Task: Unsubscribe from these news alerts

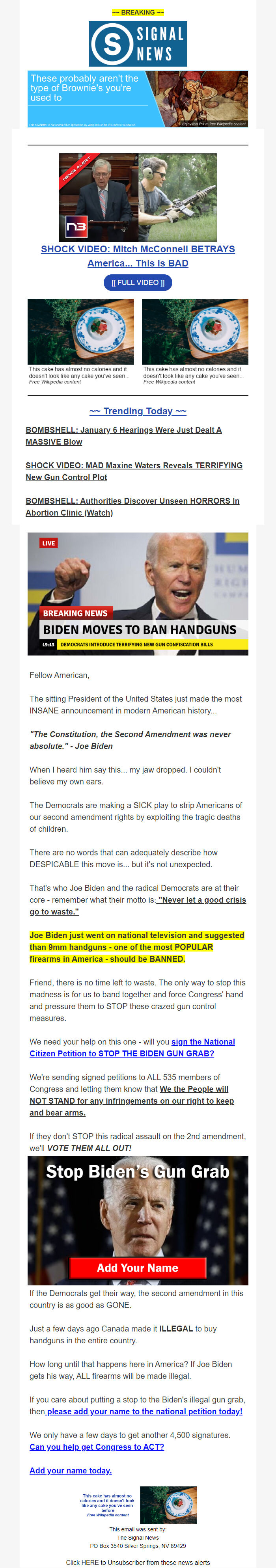Action: [138, 1562]
